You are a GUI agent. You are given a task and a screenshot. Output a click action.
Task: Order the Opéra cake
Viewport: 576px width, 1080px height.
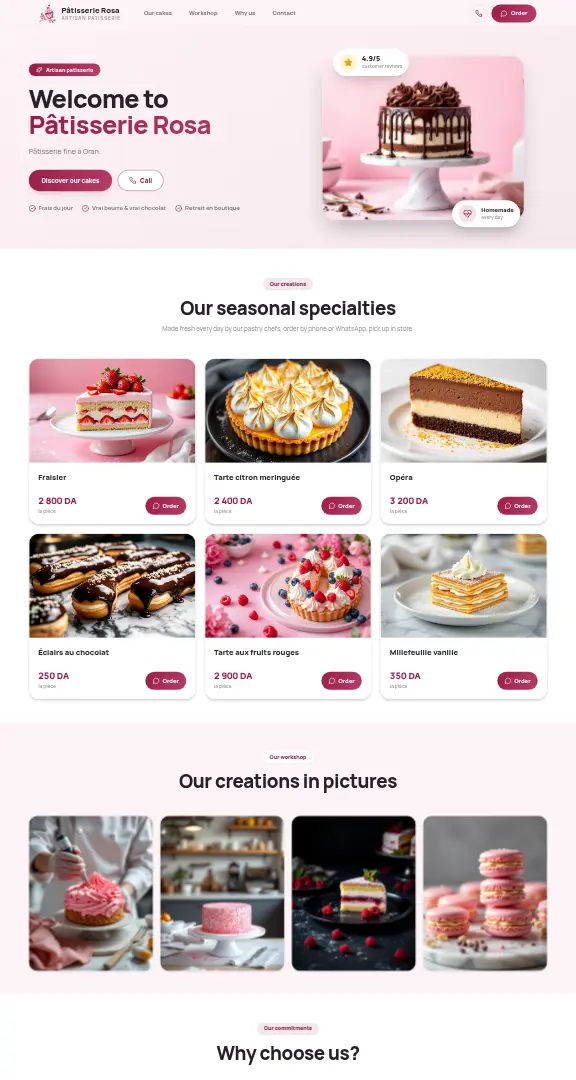pos(517,506)
